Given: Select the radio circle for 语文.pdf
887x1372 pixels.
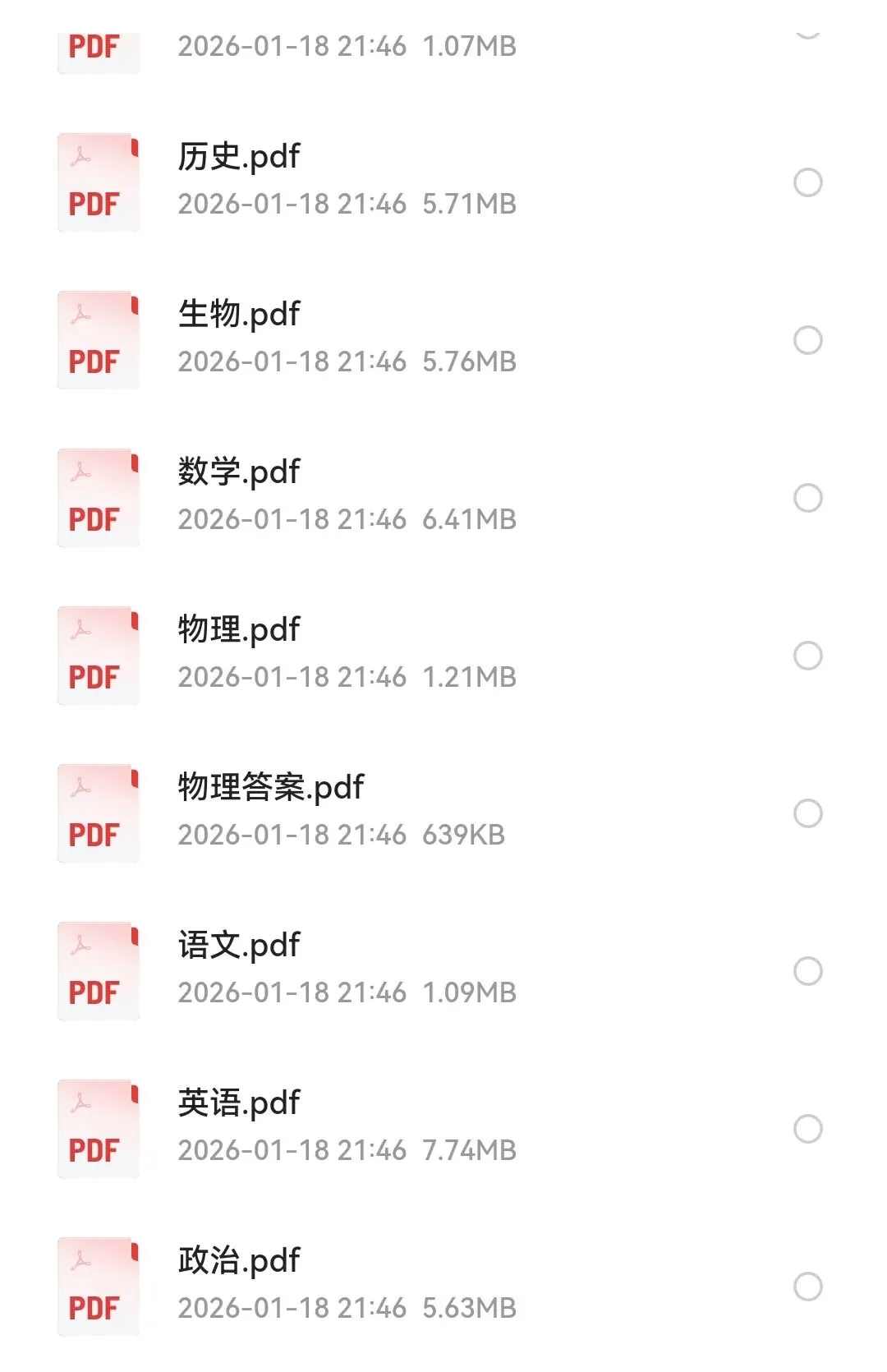Looking at the screenshot, I should (808, 971).
